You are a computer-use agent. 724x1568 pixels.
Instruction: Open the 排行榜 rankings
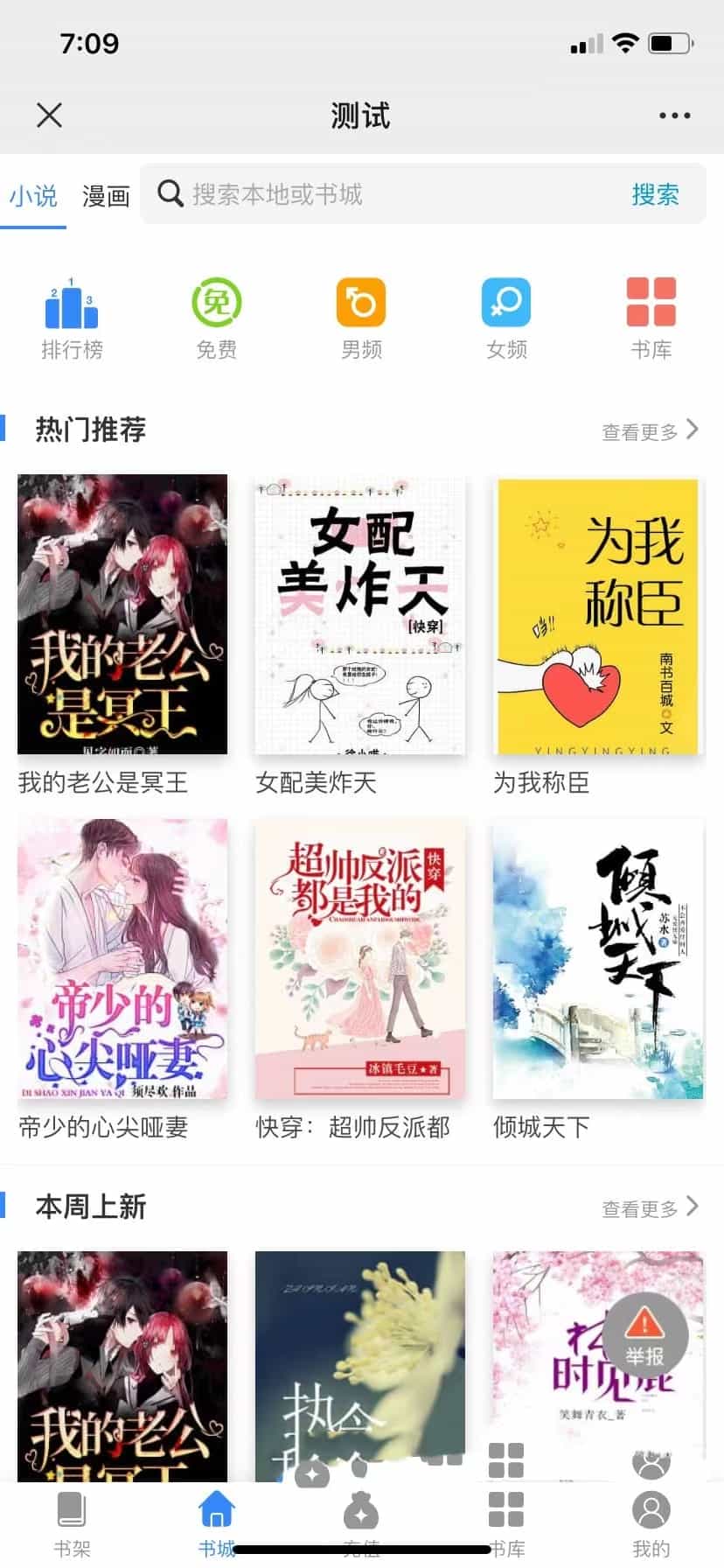72,318
